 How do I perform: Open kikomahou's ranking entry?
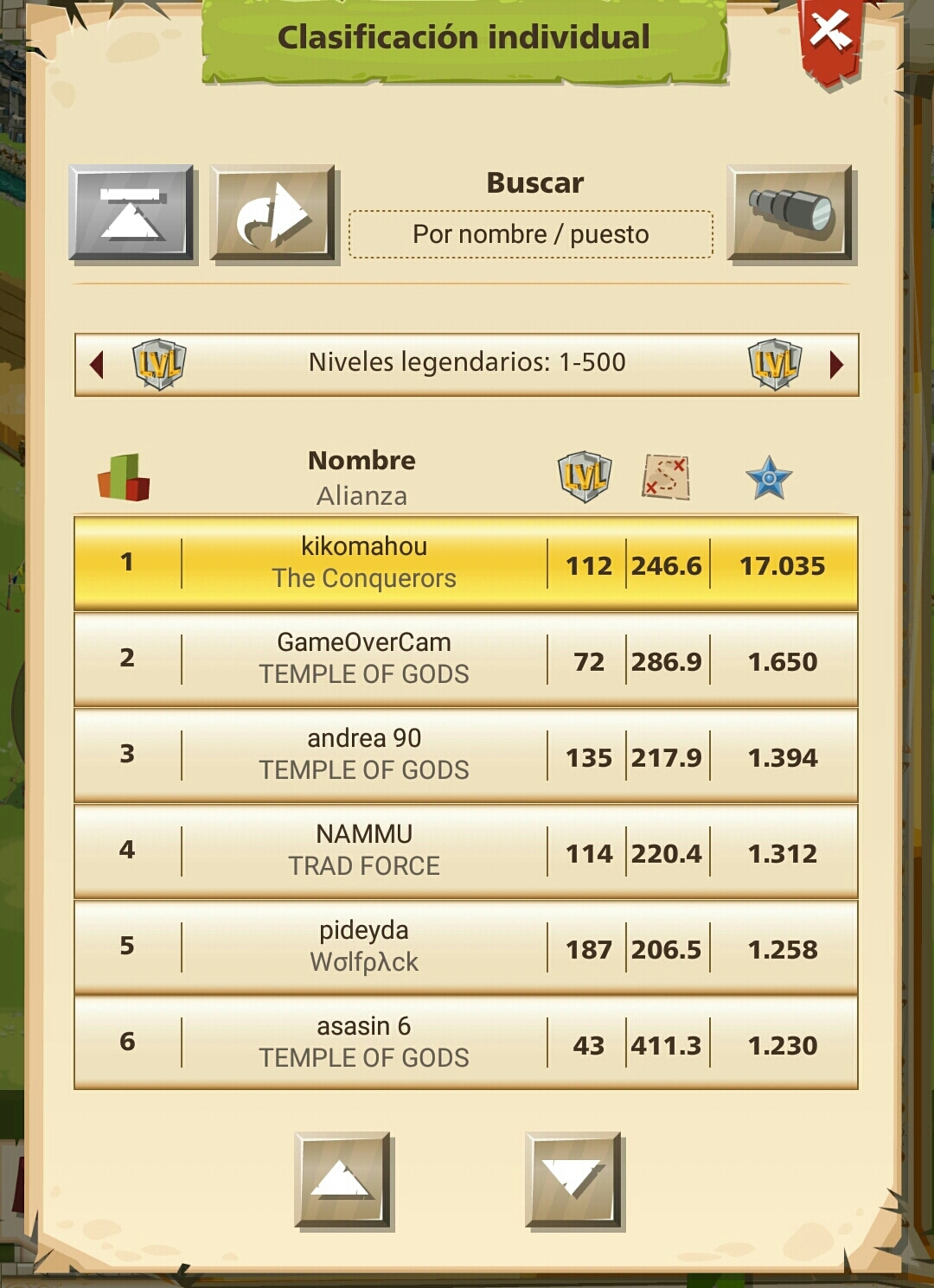pyautogui.click(x=465, y=563)
